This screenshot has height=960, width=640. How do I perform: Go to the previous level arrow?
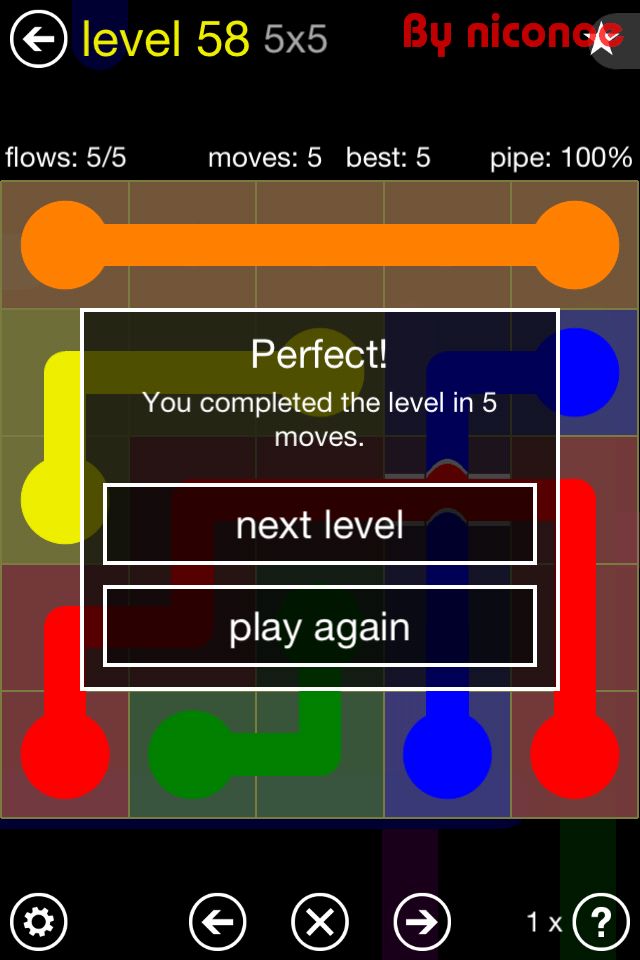click(217, 922)
